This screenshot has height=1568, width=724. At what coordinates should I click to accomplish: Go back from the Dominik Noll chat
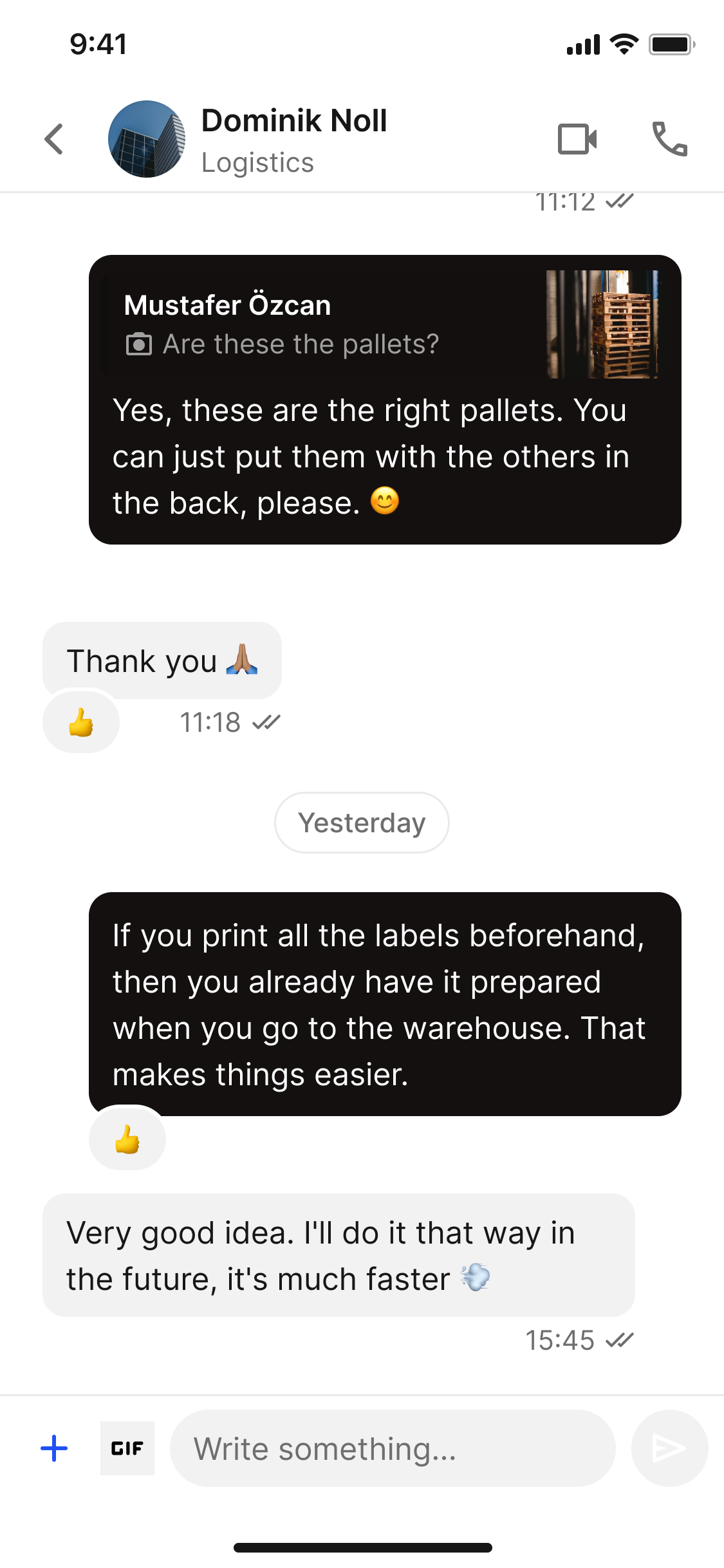click(54, 139)
